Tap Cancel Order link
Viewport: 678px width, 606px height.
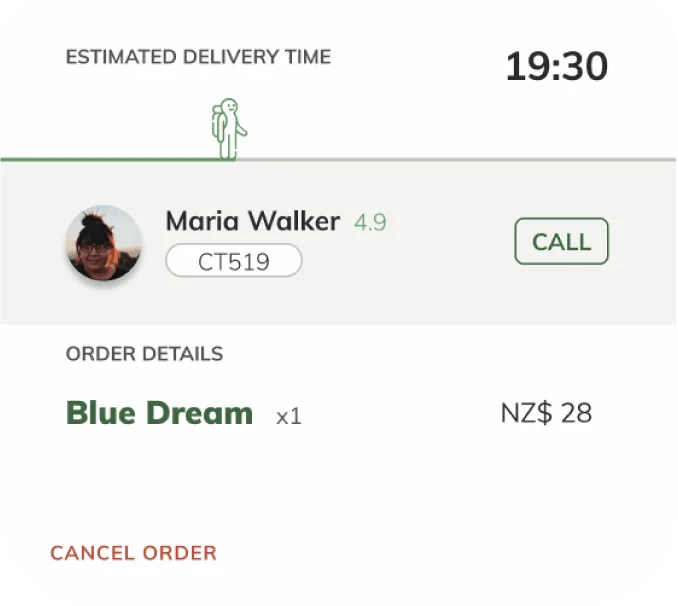(133, 553)
